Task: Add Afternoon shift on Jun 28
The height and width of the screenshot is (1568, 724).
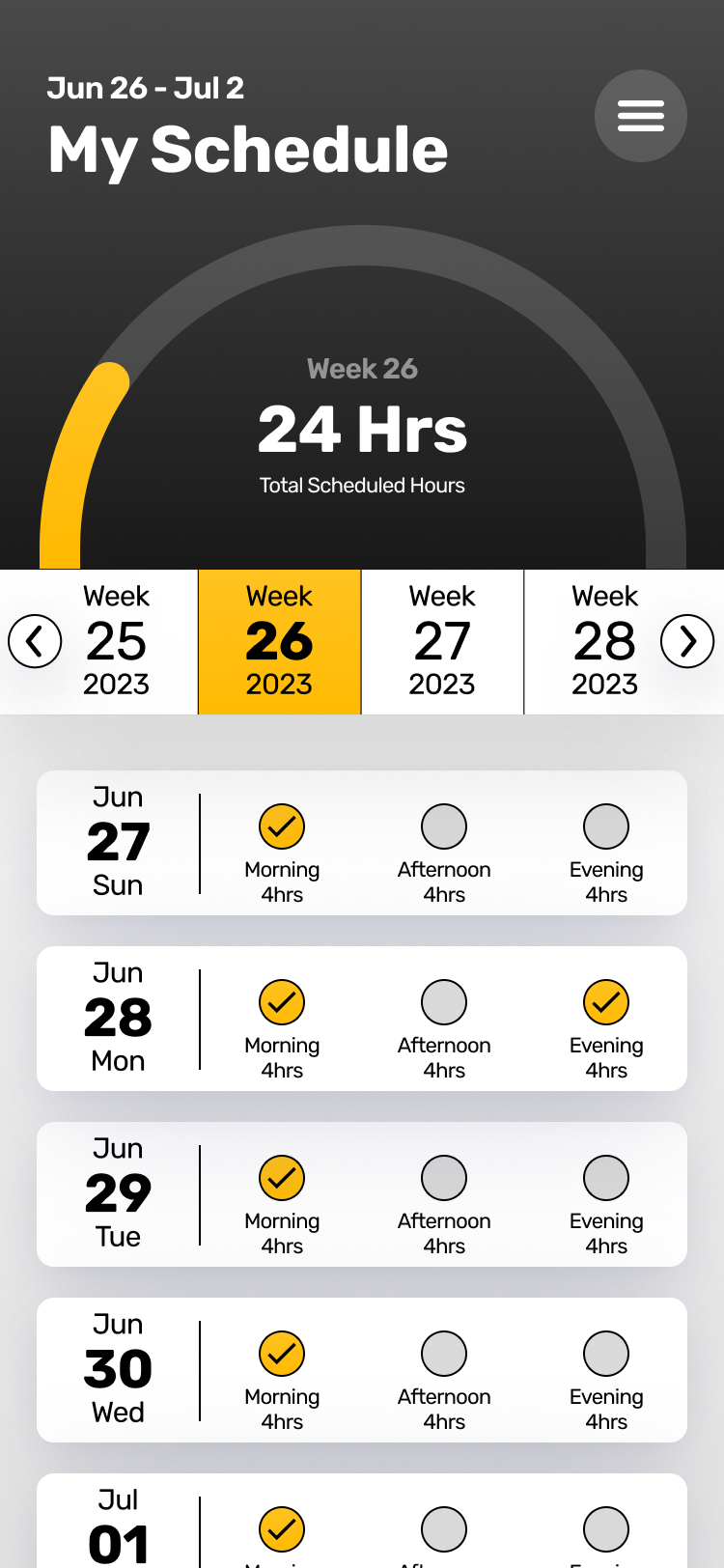Action: coord(444,1002)
